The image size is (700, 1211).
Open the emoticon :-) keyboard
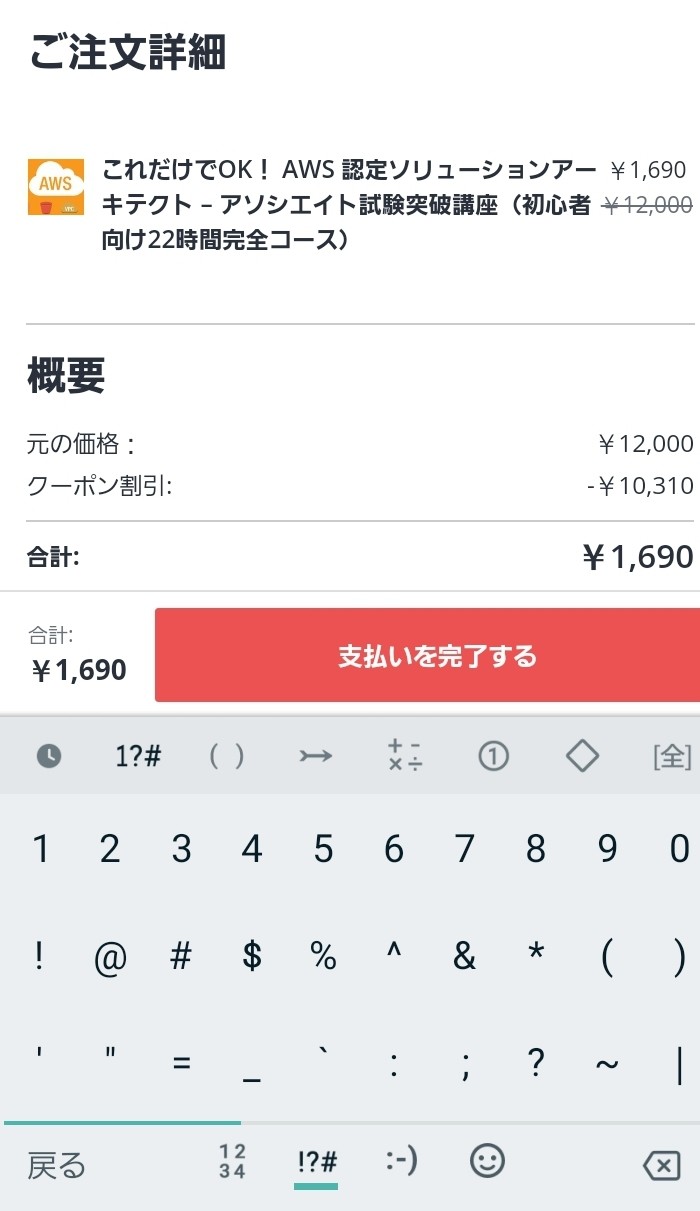tap(401, 1161)
